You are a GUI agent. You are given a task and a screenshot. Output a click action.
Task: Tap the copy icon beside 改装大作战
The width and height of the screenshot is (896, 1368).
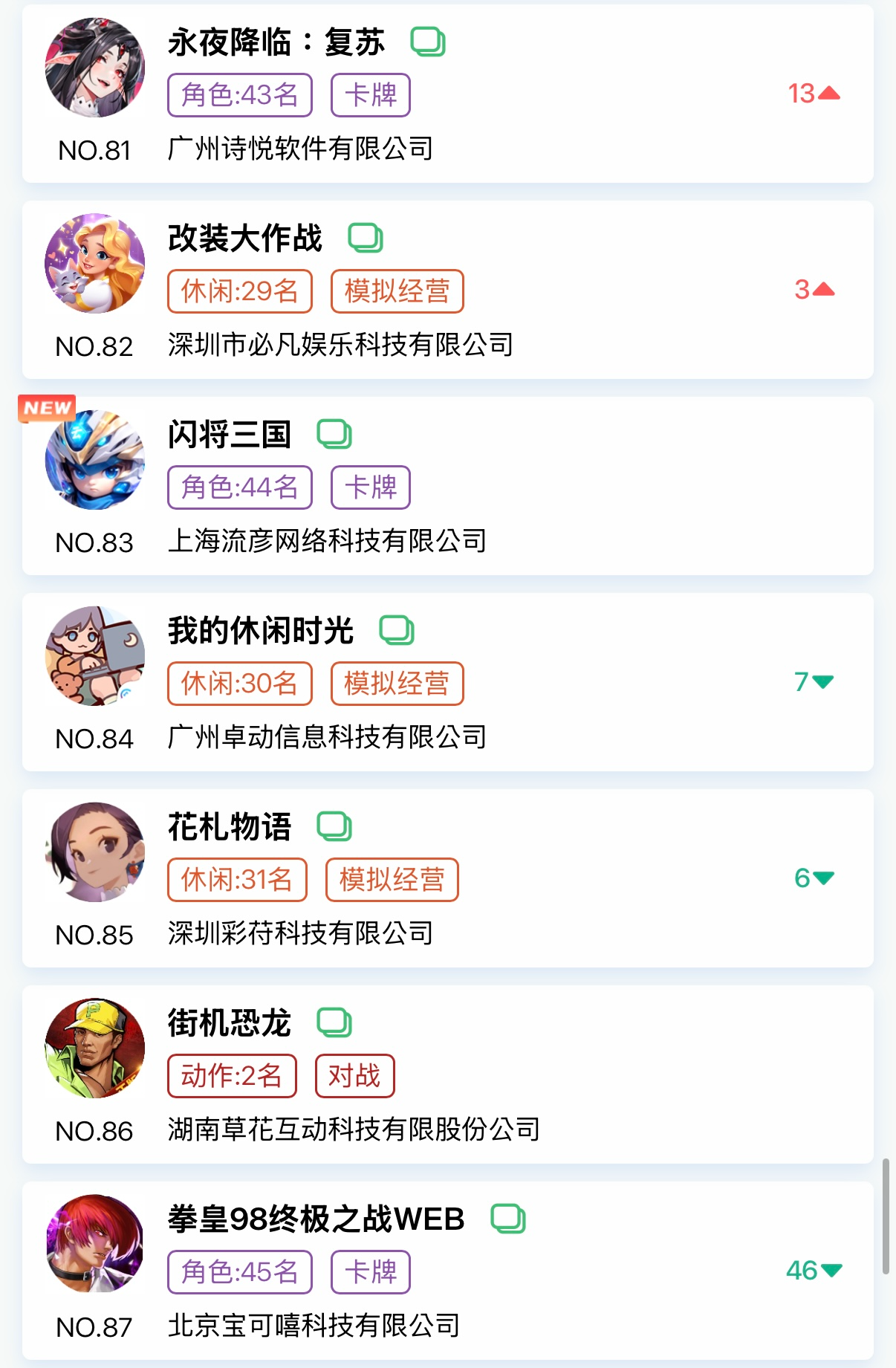pos(366,239)
